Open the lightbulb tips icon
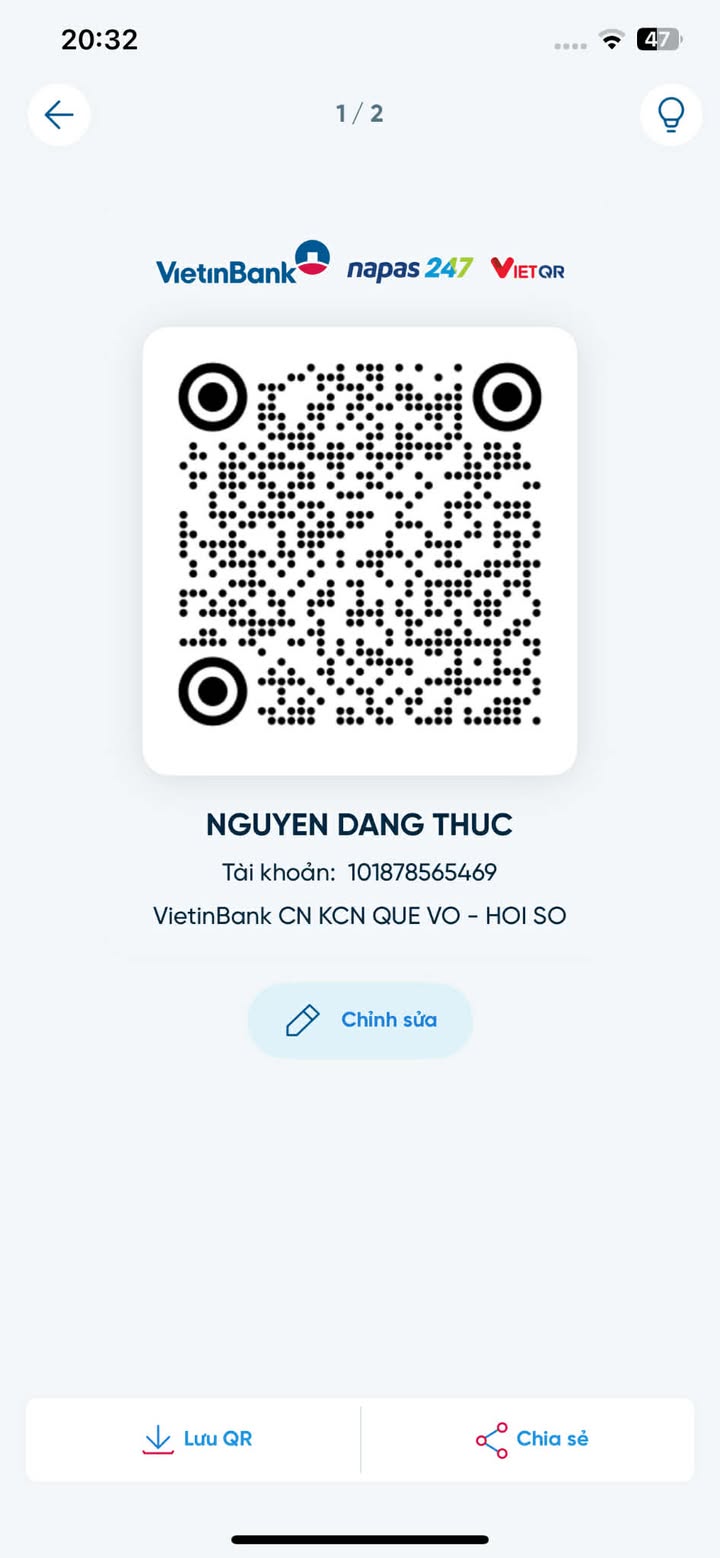 click(x=670, y=115)
